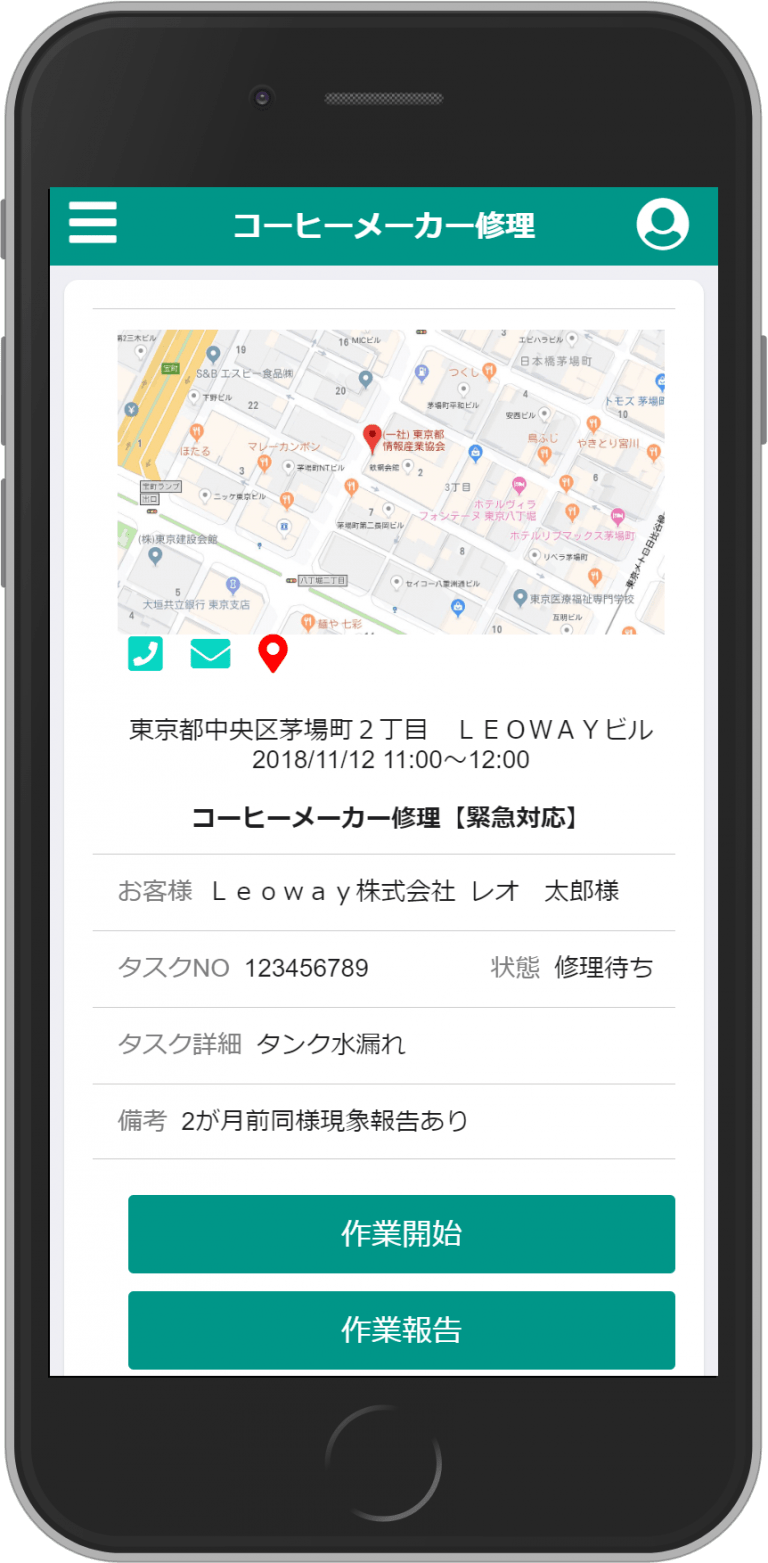
Task: Tap the red location pin icon
Action: click(273, 654)
